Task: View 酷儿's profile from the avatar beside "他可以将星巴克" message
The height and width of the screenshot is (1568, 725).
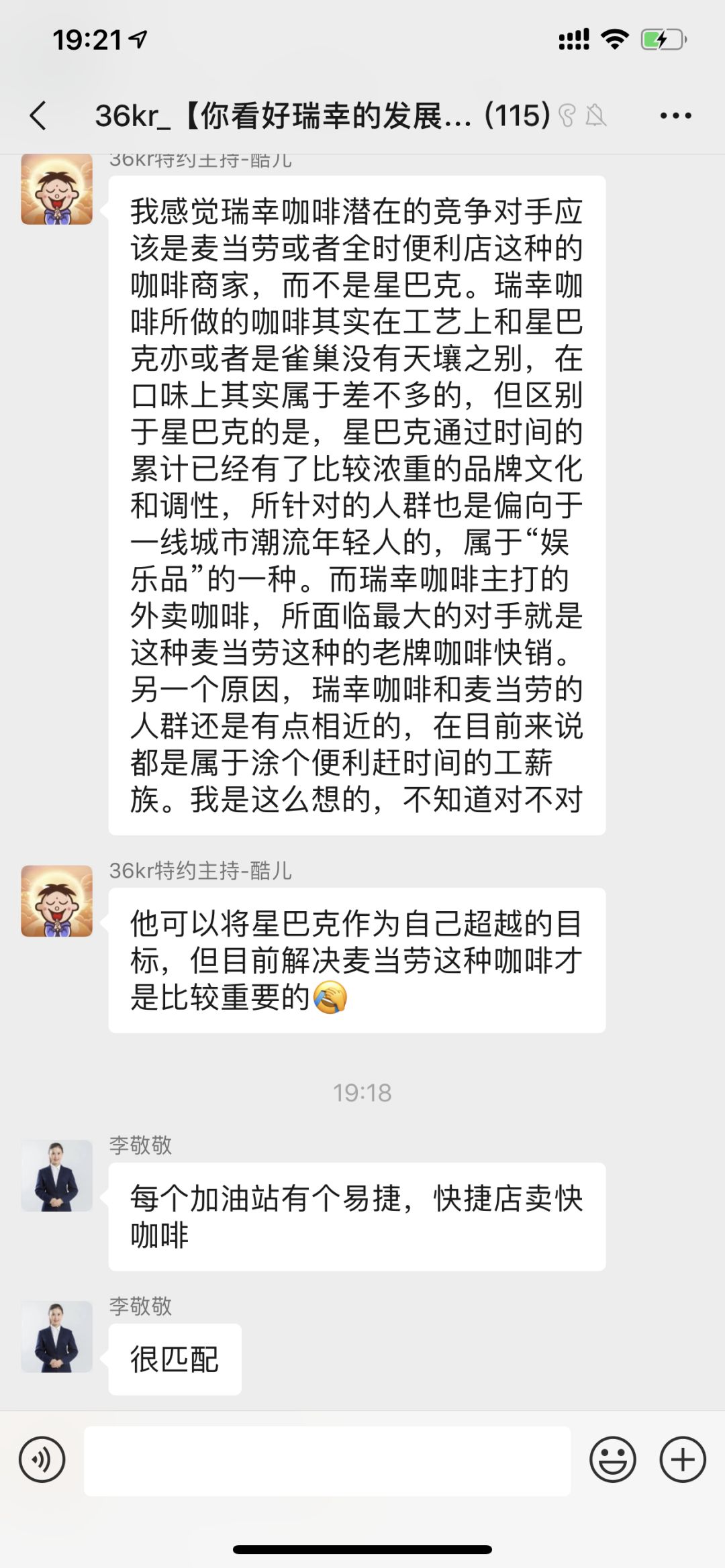Action: 57,901
